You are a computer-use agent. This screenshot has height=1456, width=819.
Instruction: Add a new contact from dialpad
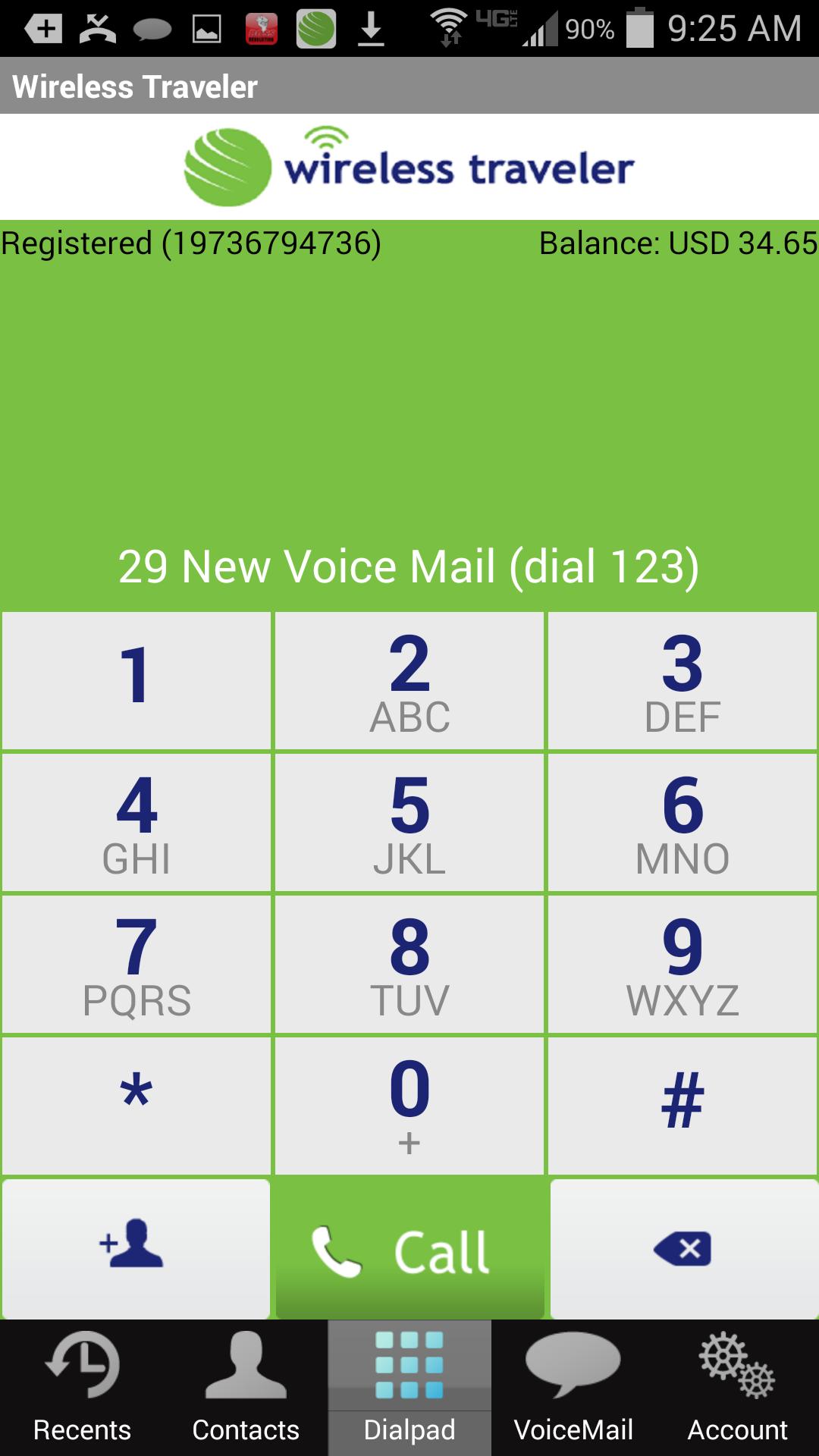click(136, 1247)
